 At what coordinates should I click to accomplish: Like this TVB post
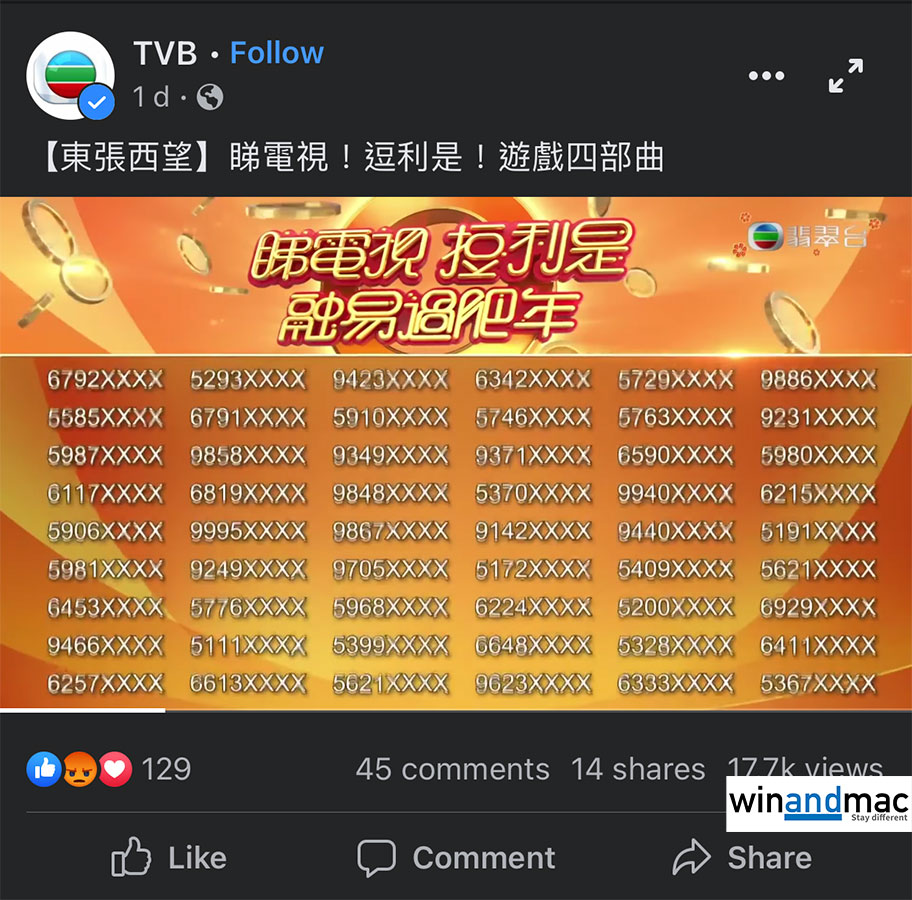[x=168, y=857]
